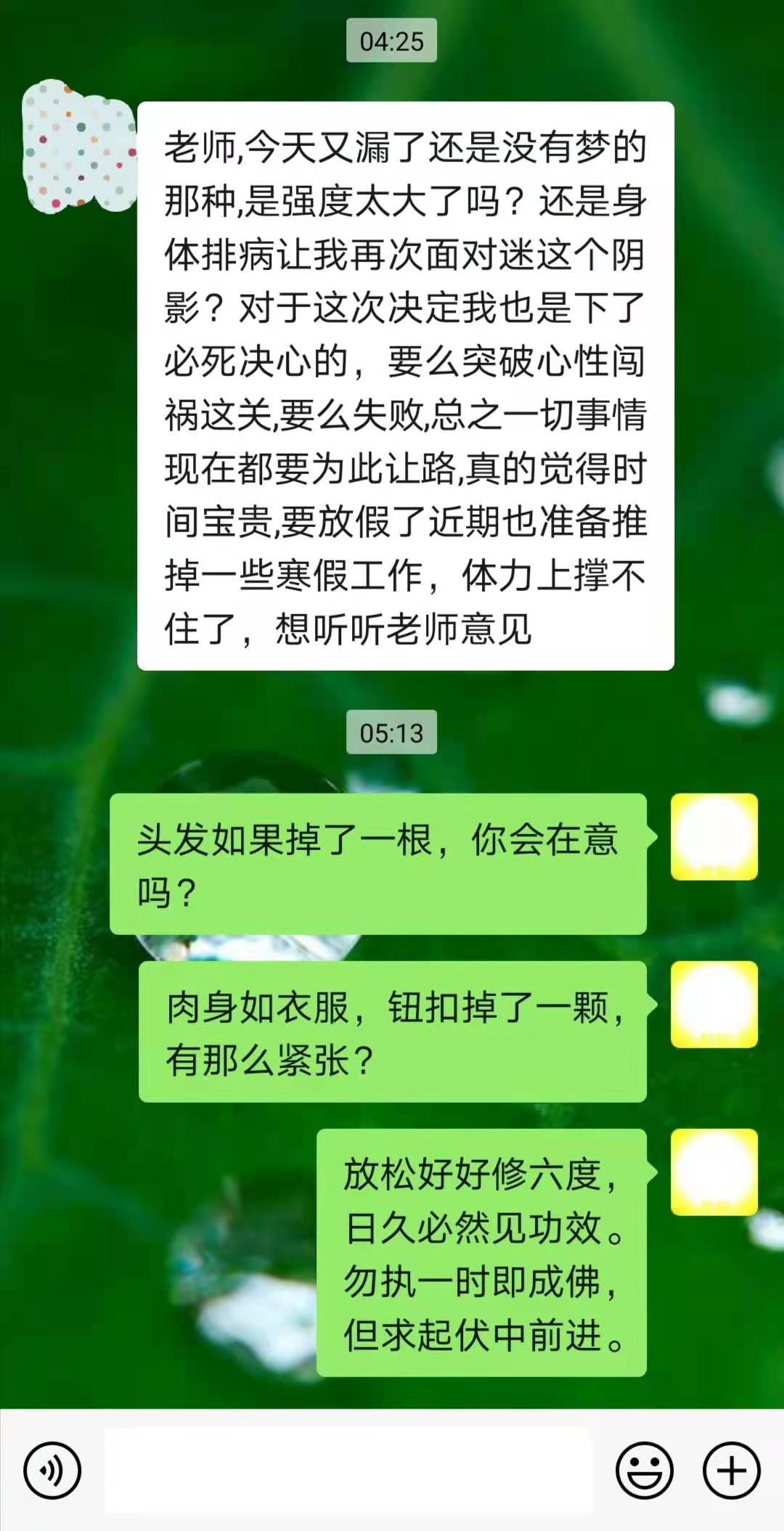784x1531 pixels.
Task: Tap the long 老师 message bubble
Action: click(407, 385)
